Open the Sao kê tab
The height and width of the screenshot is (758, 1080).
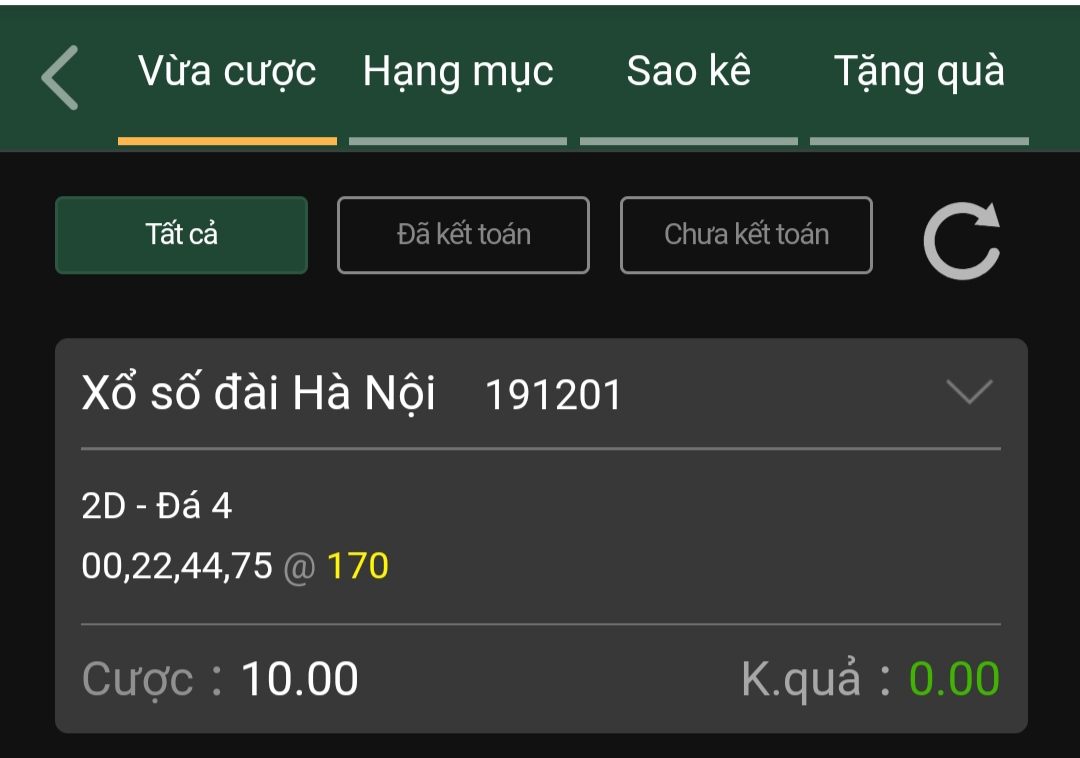point(688,73)
